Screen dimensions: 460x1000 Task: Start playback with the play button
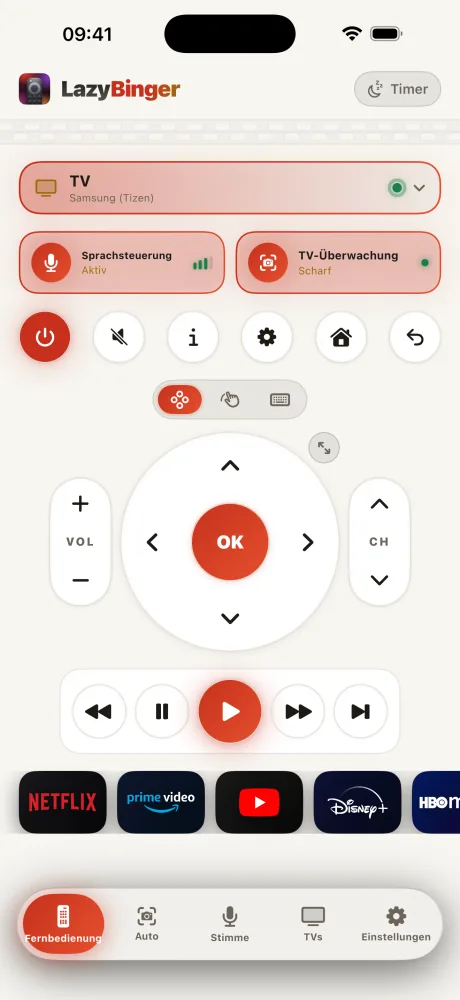pyautogui.click(x=230, y=711)
